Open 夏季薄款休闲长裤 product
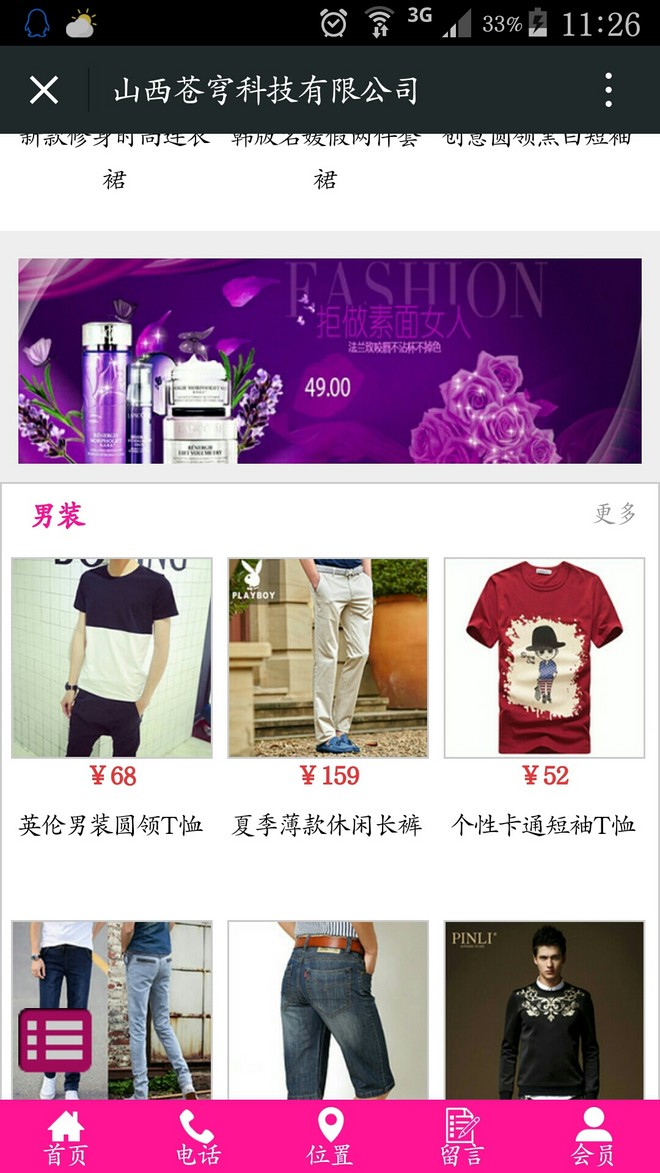This screenshot has width=660, height=1173. (327, 658)
